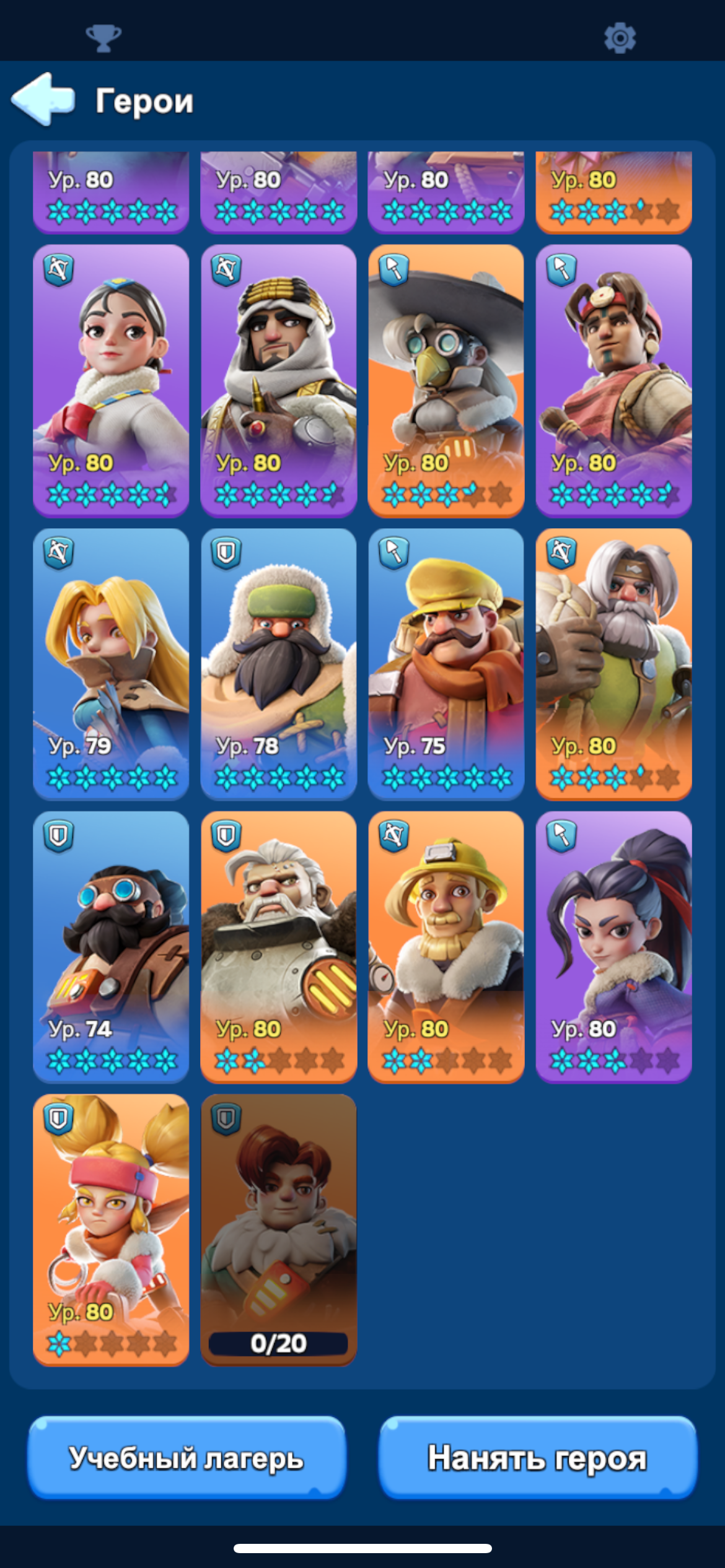
Task: Open the Учебный лагерь training camp
Action: tap(187, 1458)
